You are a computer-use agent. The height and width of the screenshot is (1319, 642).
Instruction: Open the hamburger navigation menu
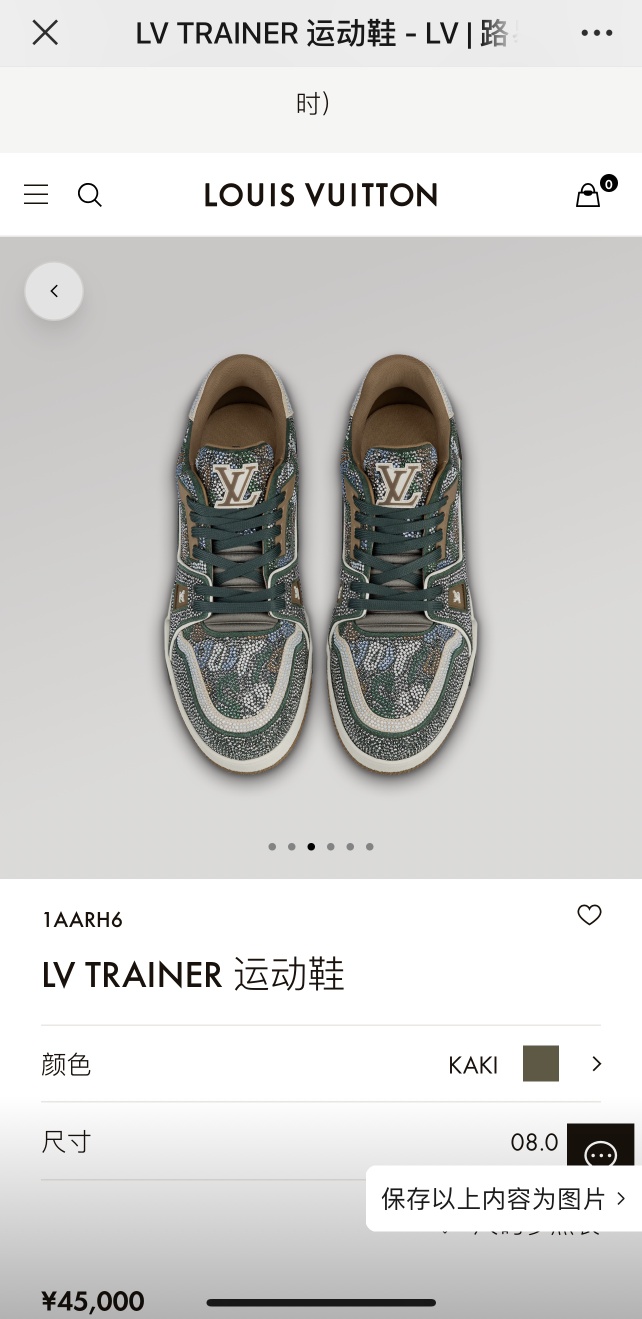36,195
